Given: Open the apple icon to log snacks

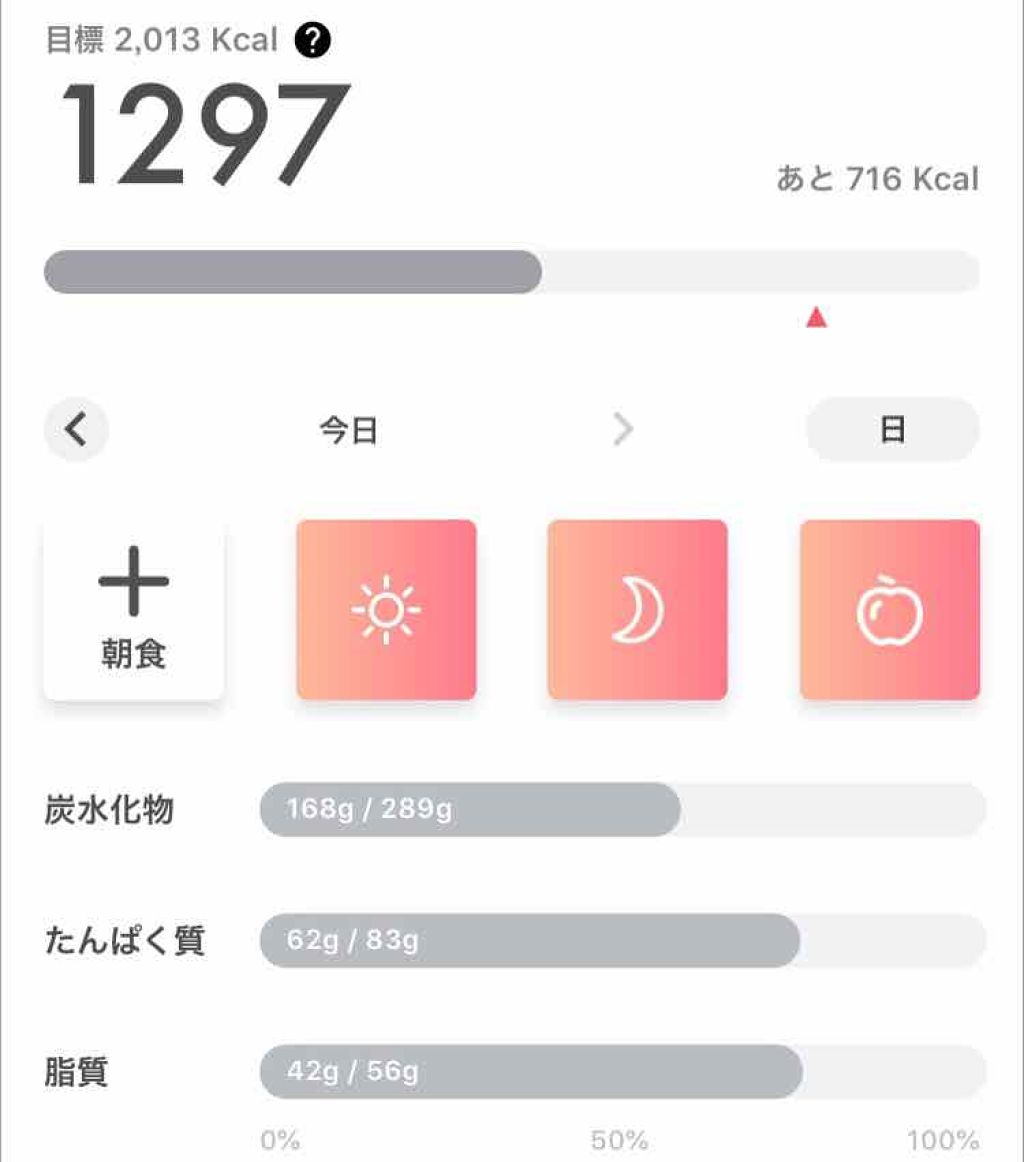Looking at the screenshot, I should 890,607.
